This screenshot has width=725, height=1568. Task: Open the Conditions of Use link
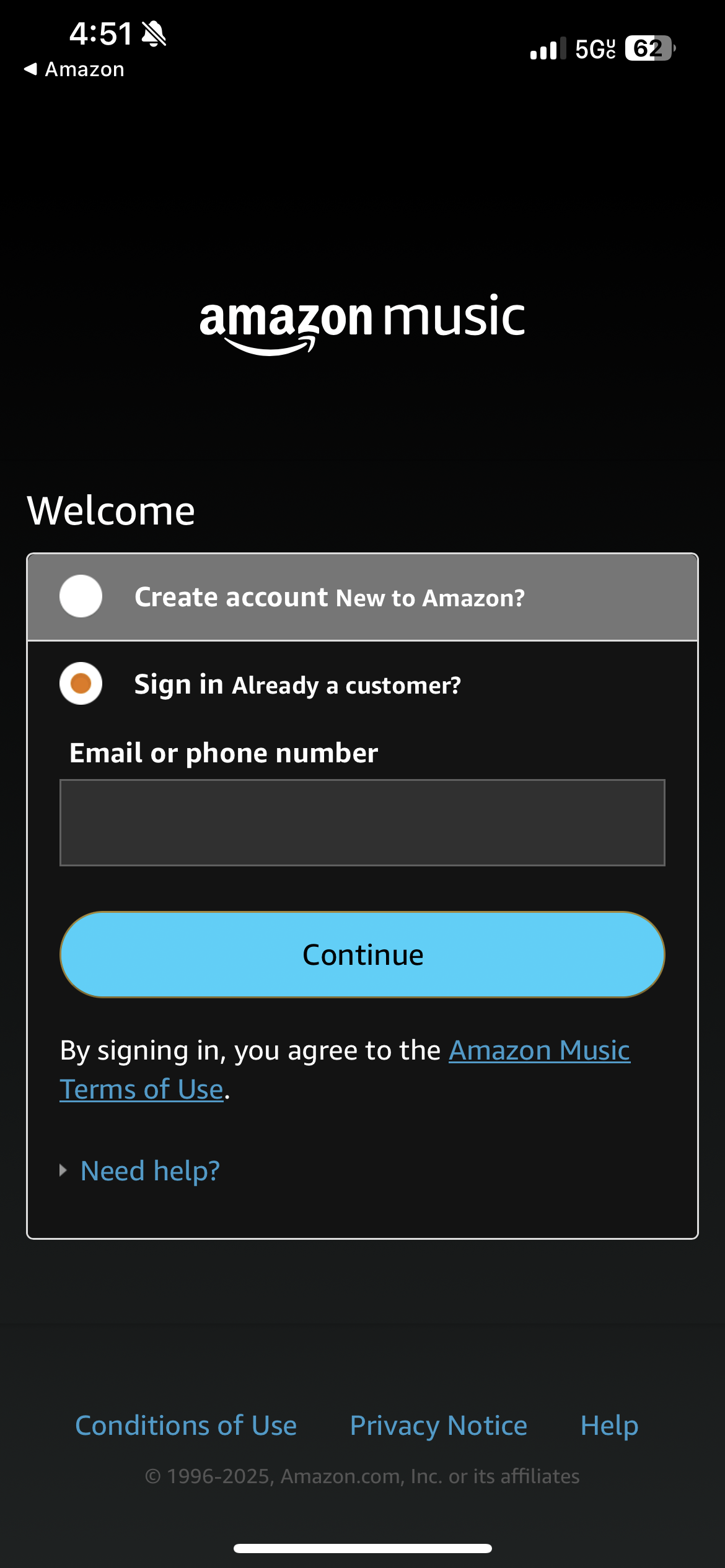point(186,1426)
